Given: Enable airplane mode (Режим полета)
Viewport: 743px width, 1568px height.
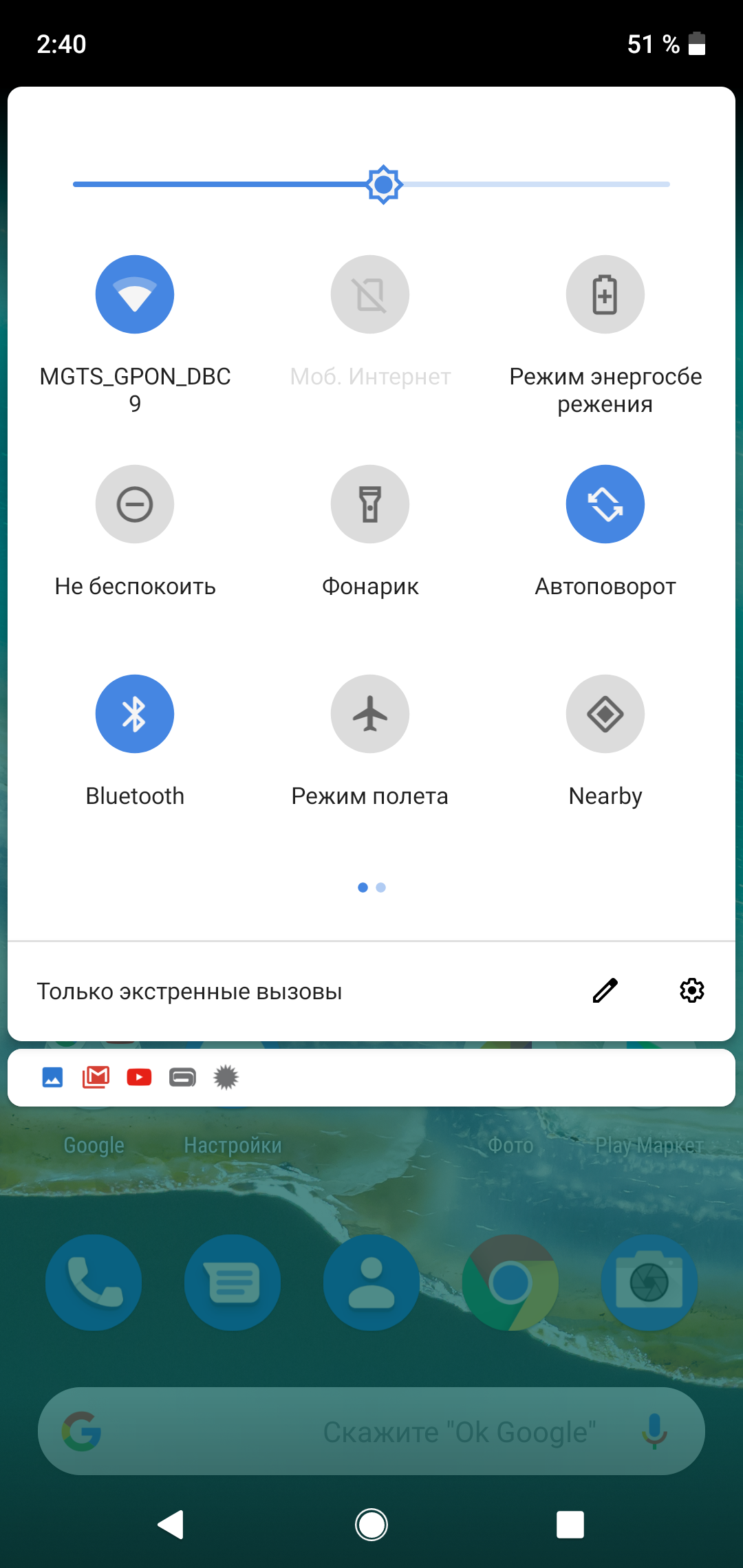Looking at the screenshot, I should (x=370, y=714).
